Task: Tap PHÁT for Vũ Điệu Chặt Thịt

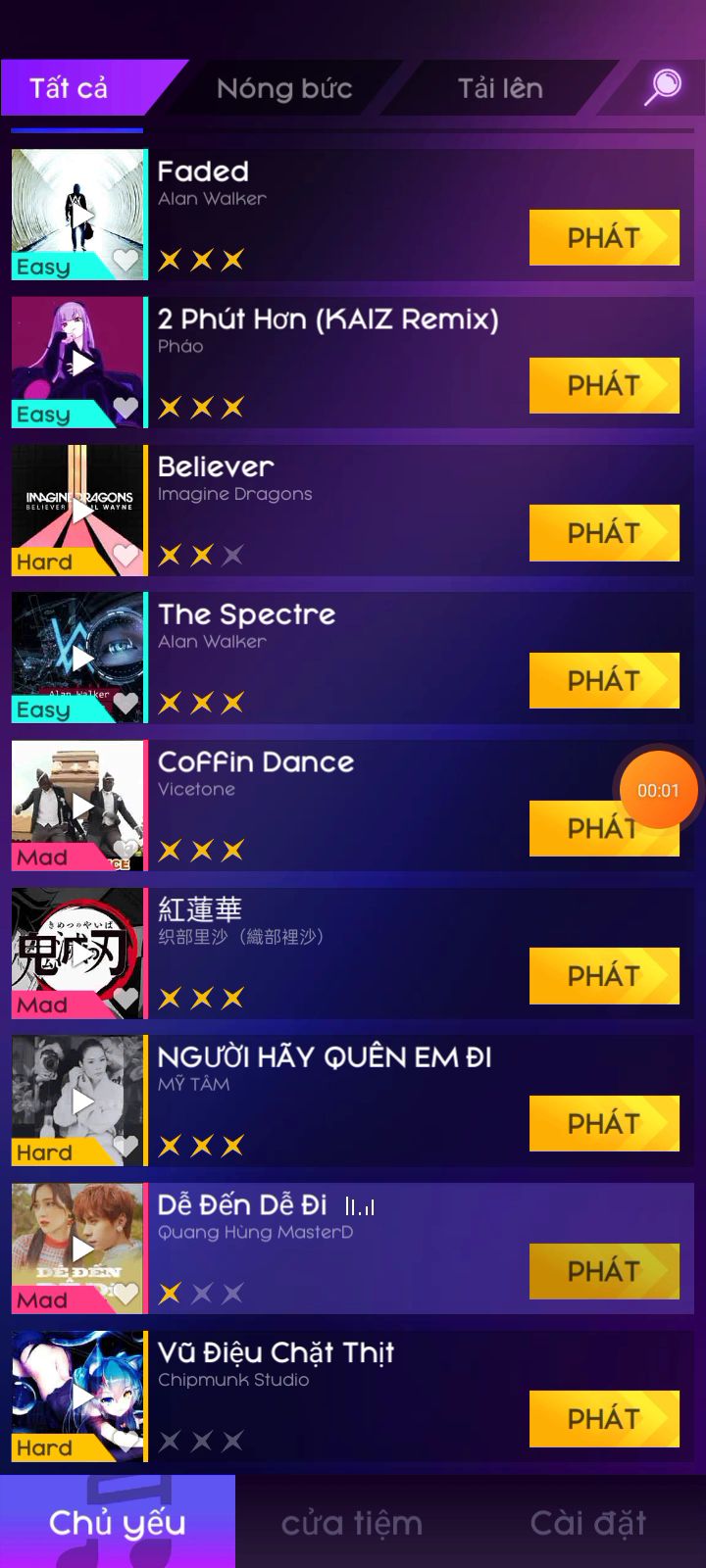Action: [x=604, y=1418]
